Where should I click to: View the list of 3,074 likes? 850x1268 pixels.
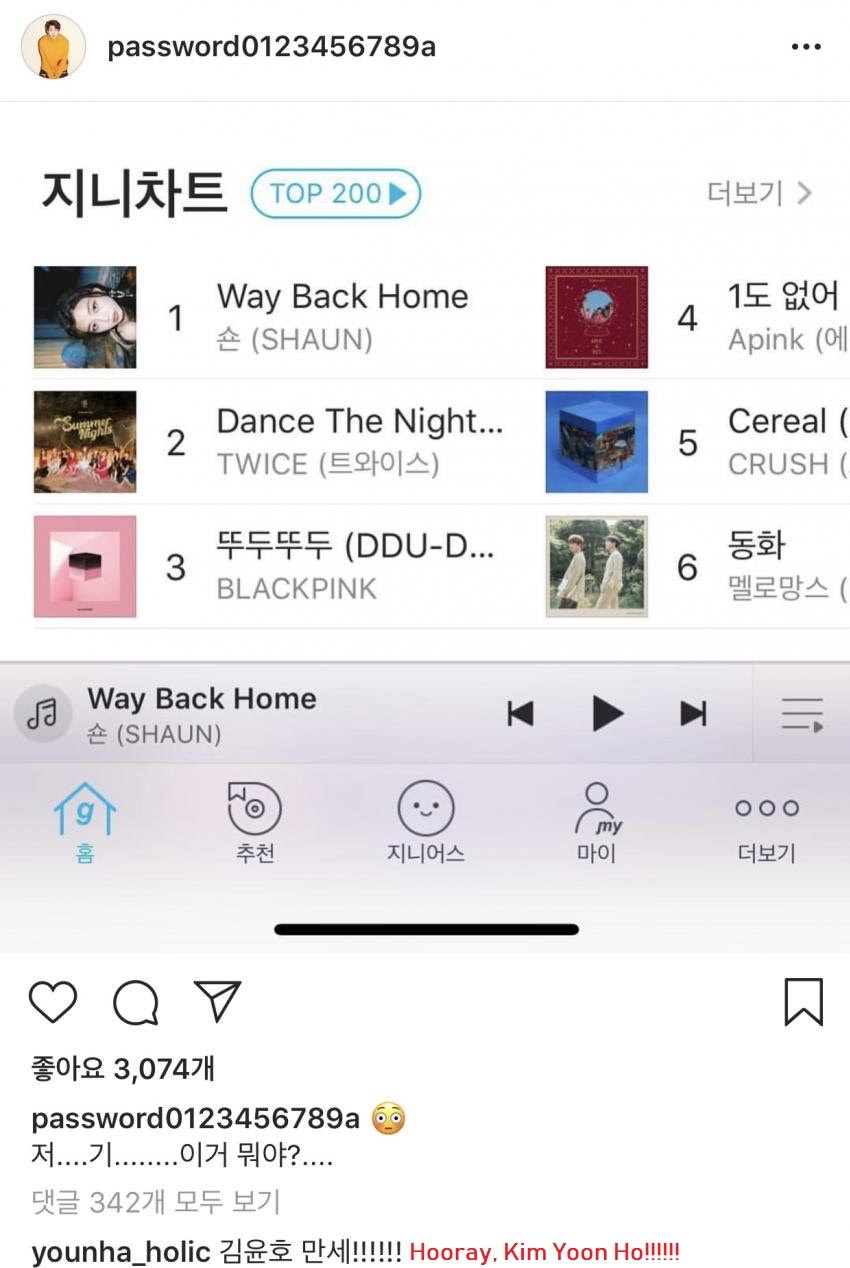[x=123, y=1069]
